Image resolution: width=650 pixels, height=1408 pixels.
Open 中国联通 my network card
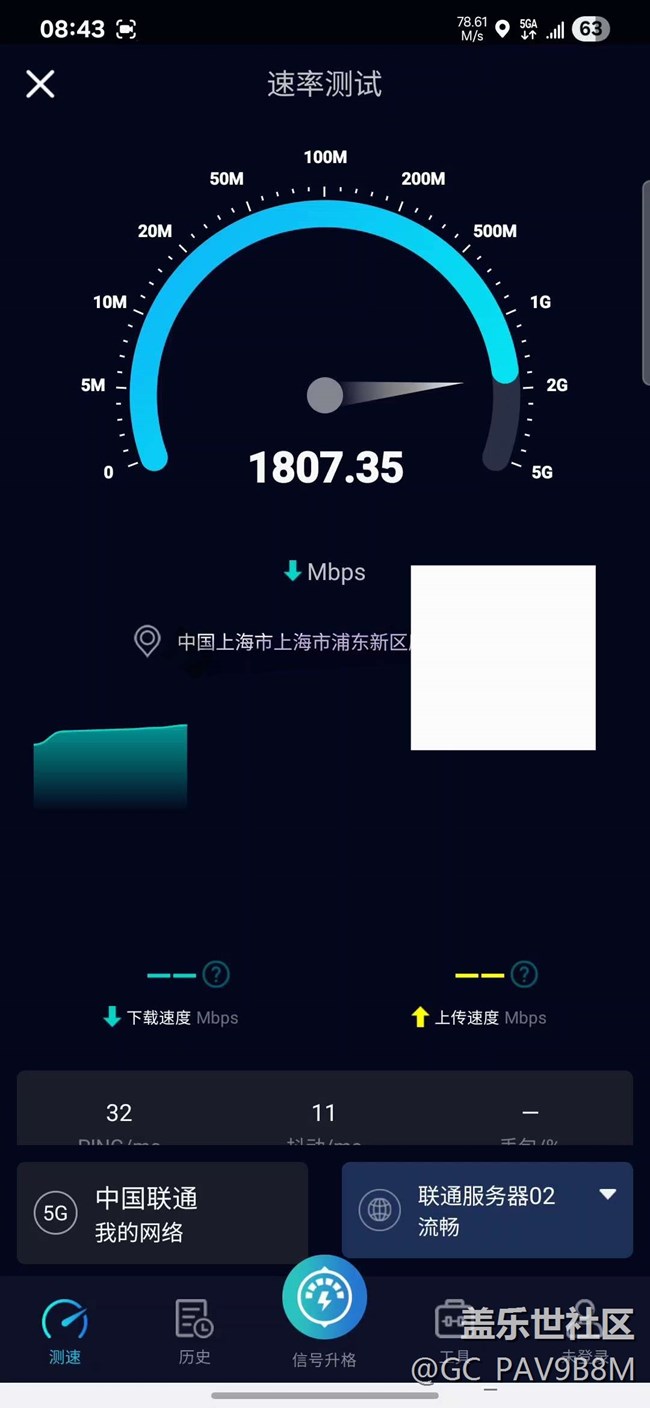tap(162, 1213)
